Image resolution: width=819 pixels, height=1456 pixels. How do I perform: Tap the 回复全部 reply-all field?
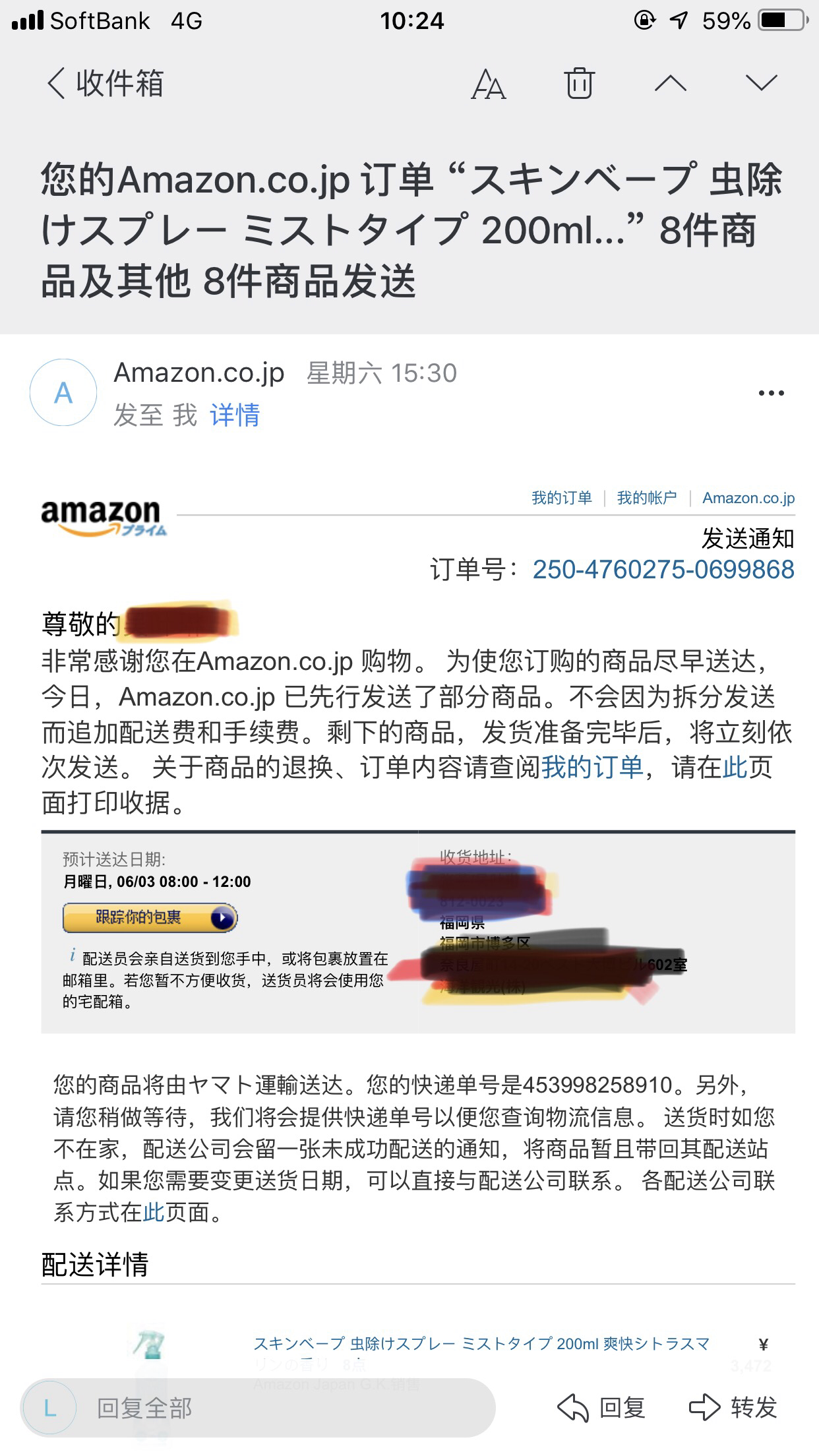257,1408
